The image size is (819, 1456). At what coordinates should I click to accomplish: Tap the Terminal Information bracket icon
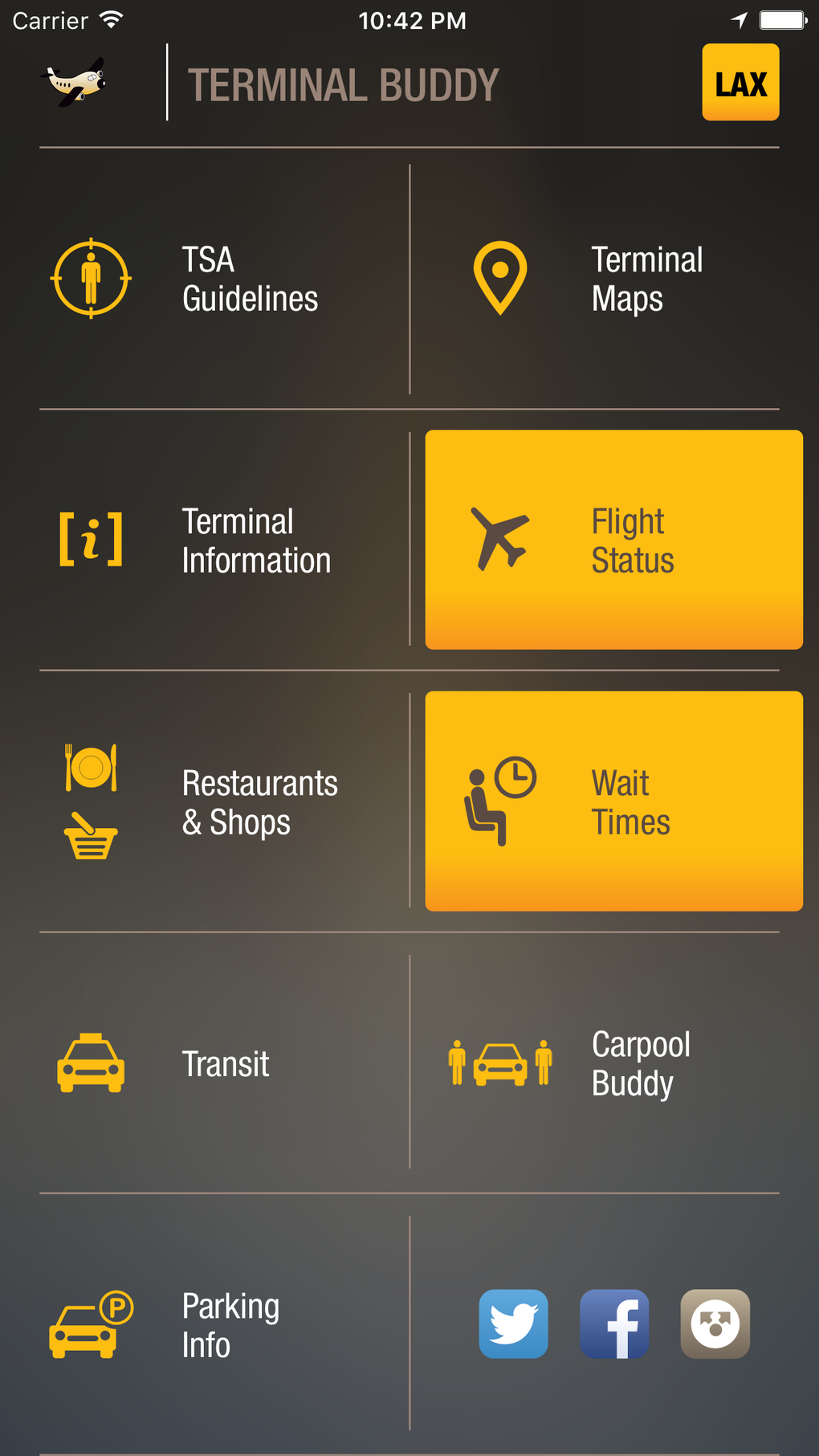coord(91,540)
